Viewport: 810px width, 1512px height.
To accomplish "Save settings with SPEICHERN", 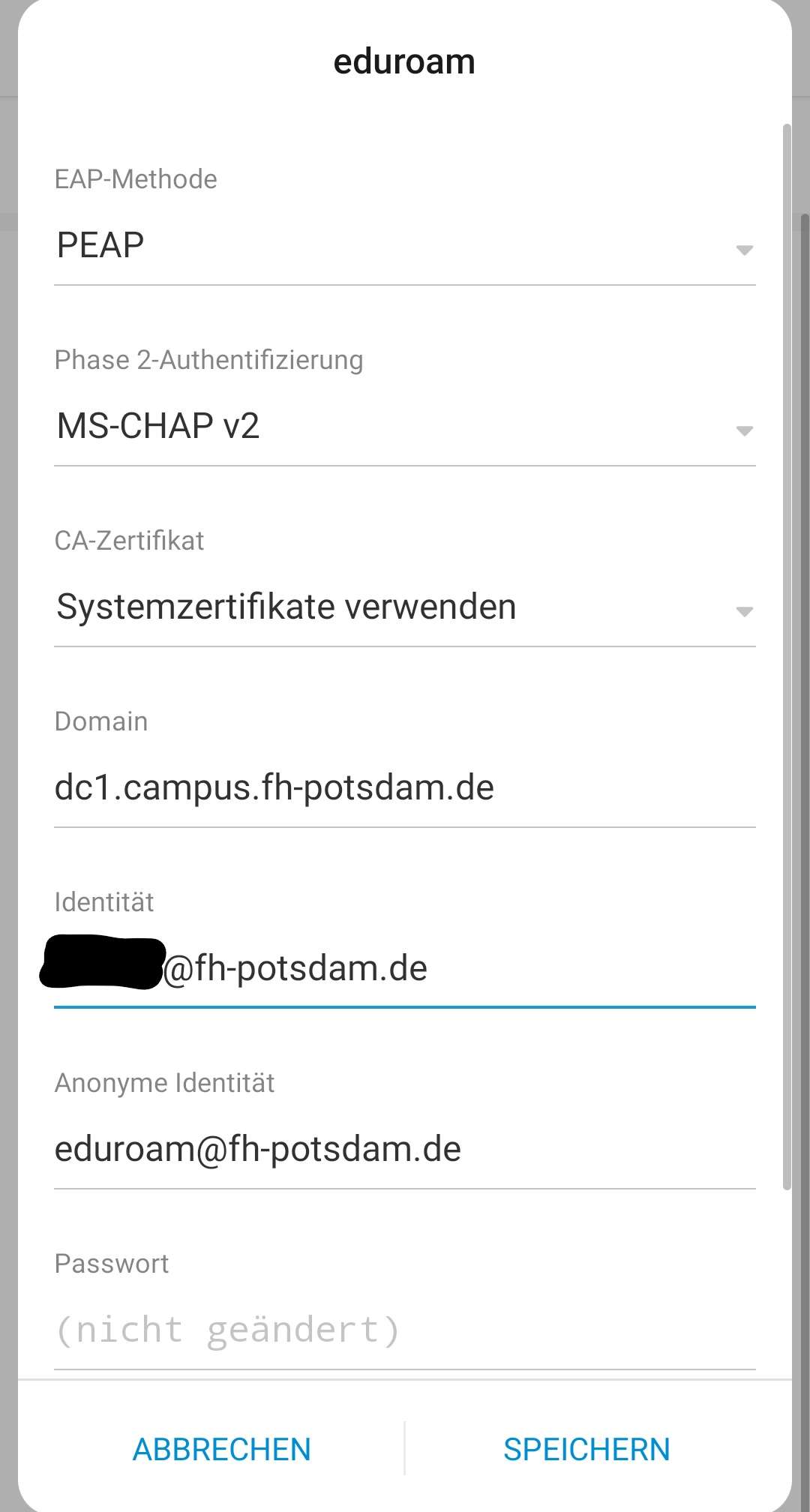I will [586, 1450].
